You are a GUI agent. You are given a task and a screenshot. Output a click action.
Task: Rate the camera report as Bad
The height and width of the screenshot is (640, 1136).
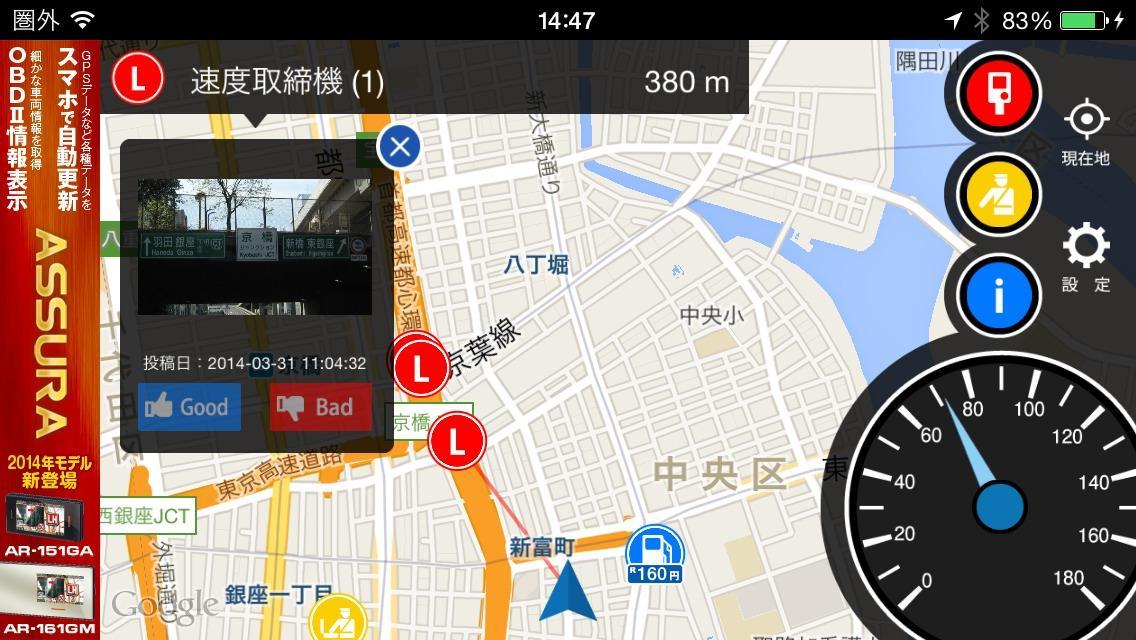(x=320, y=407)
